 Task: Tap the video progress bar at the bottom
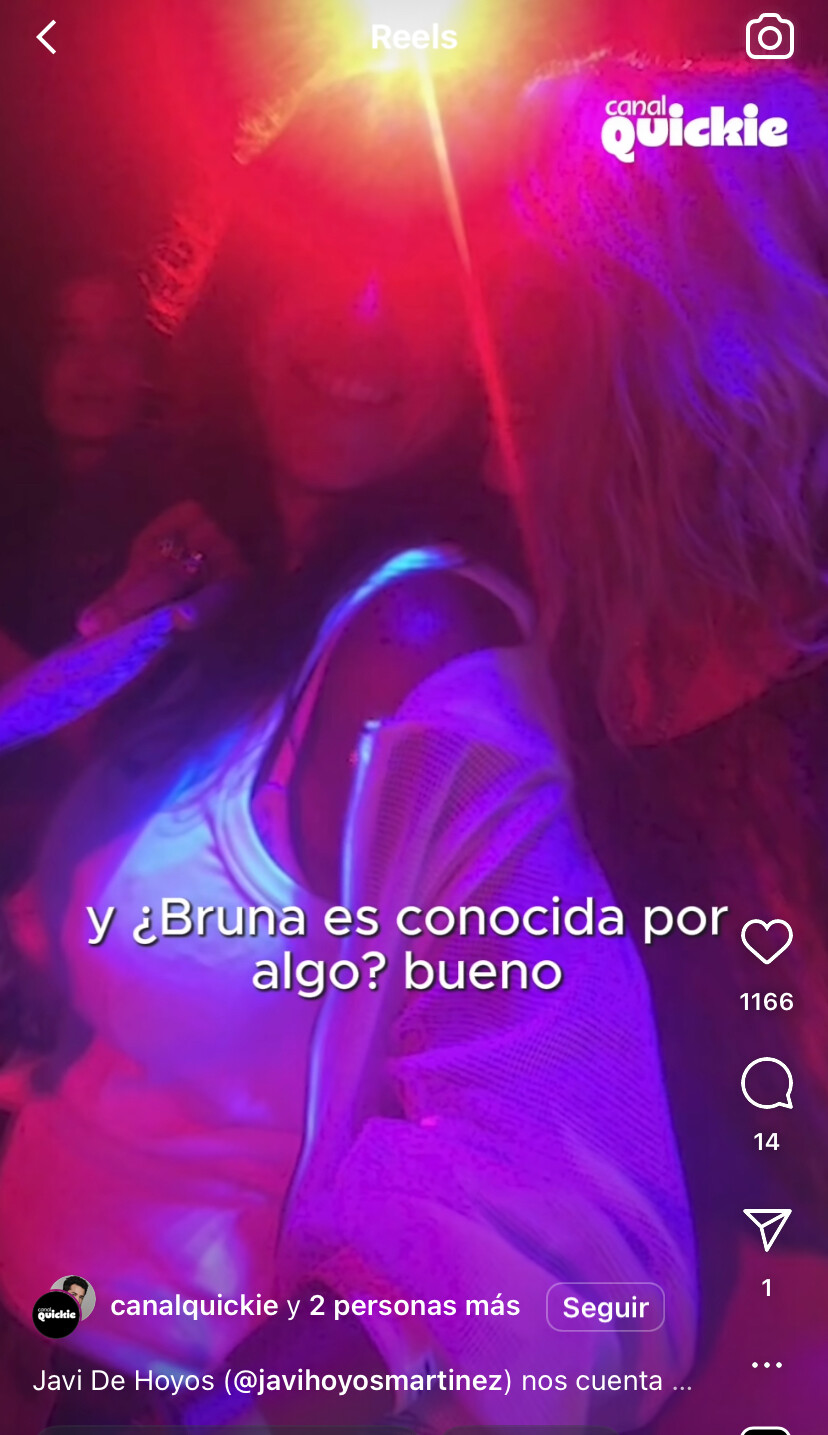pos(414,1430)
